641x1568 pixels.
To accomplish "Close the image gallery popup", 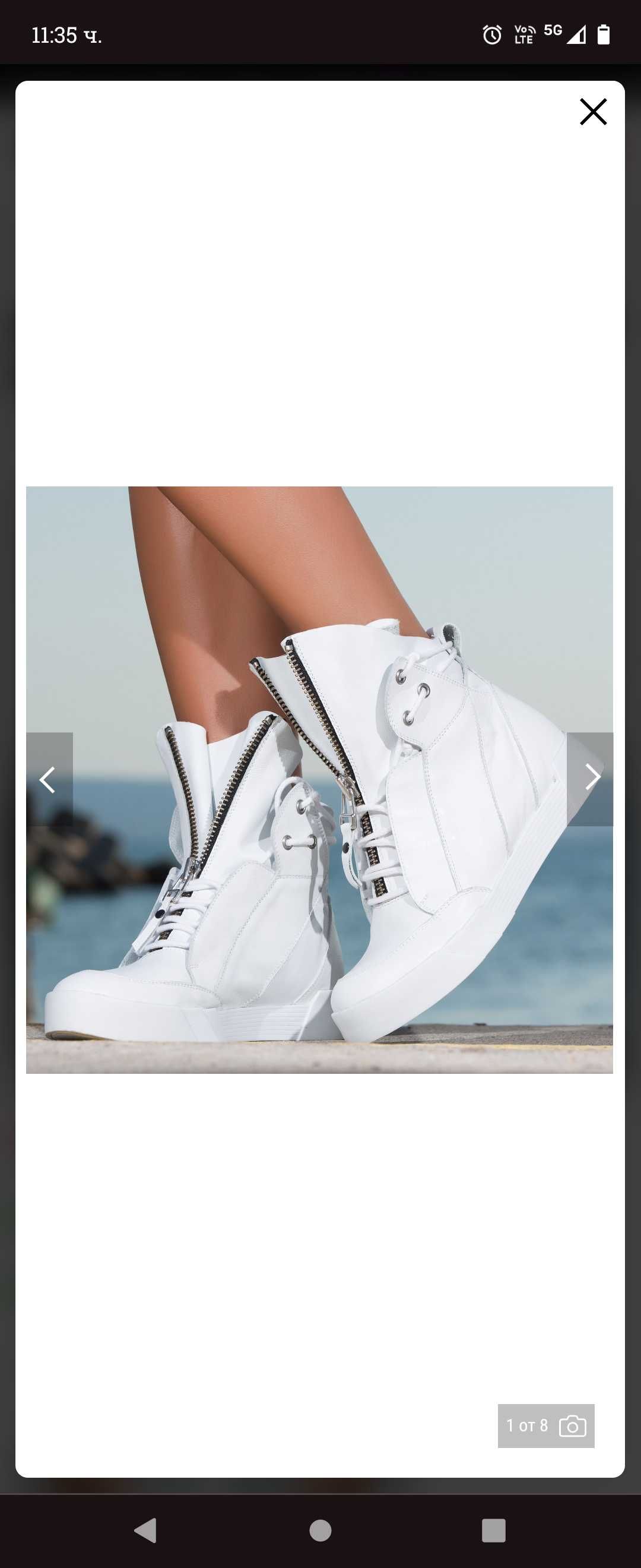I will [593, 112].
